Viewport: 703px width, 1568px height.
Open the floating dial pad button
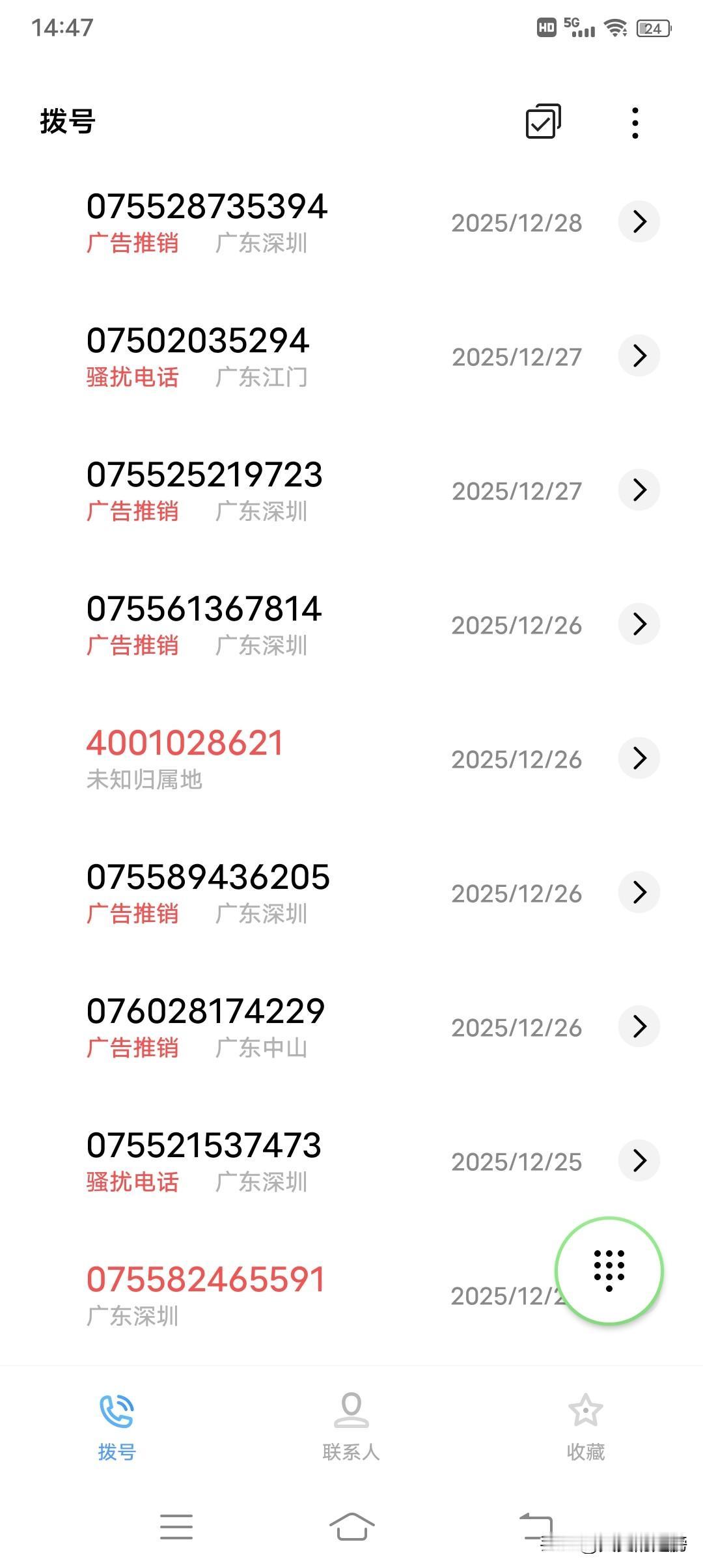609,1270
